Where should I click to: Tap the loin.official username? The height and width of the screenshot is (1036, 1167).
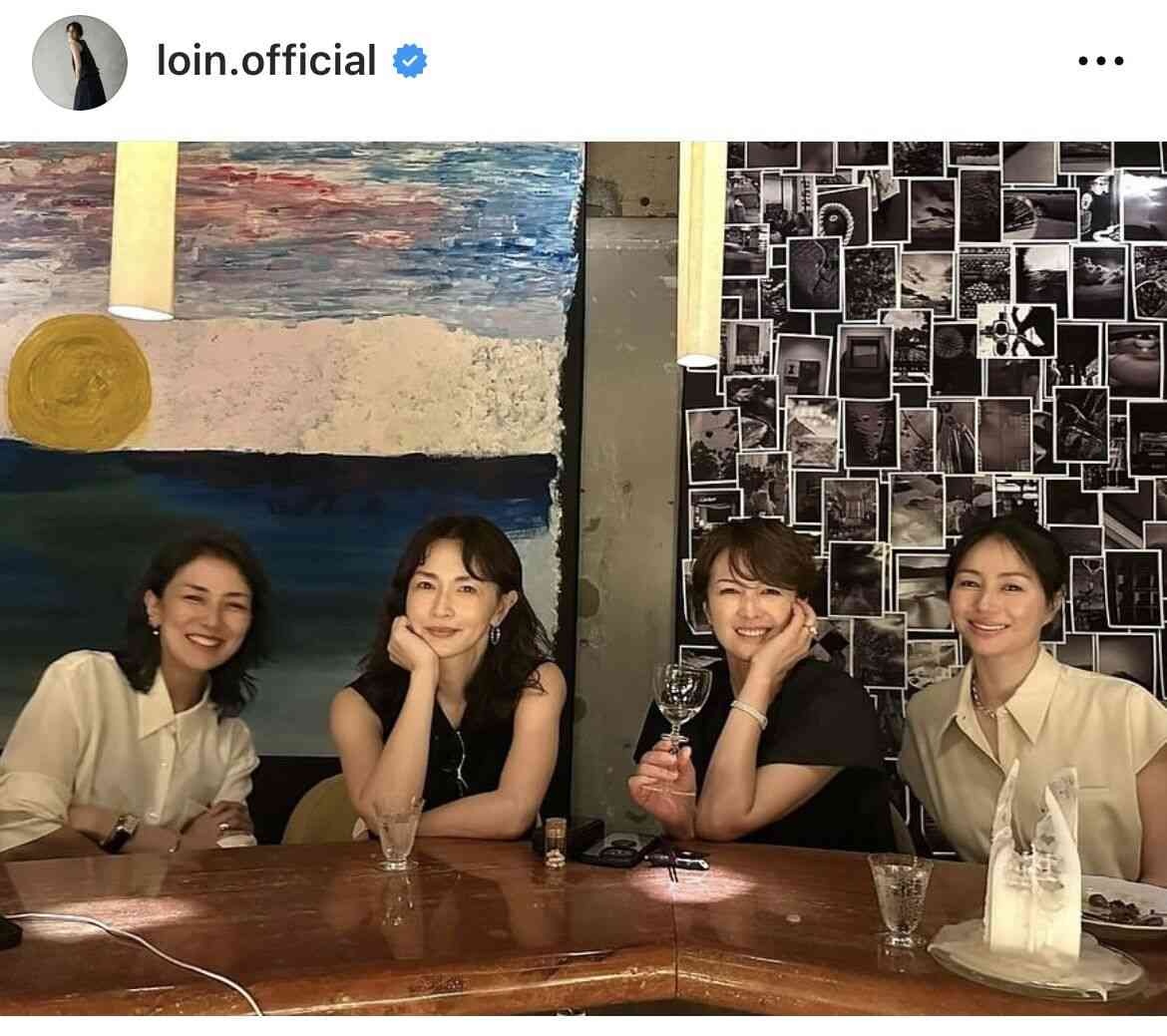(266, 61)
